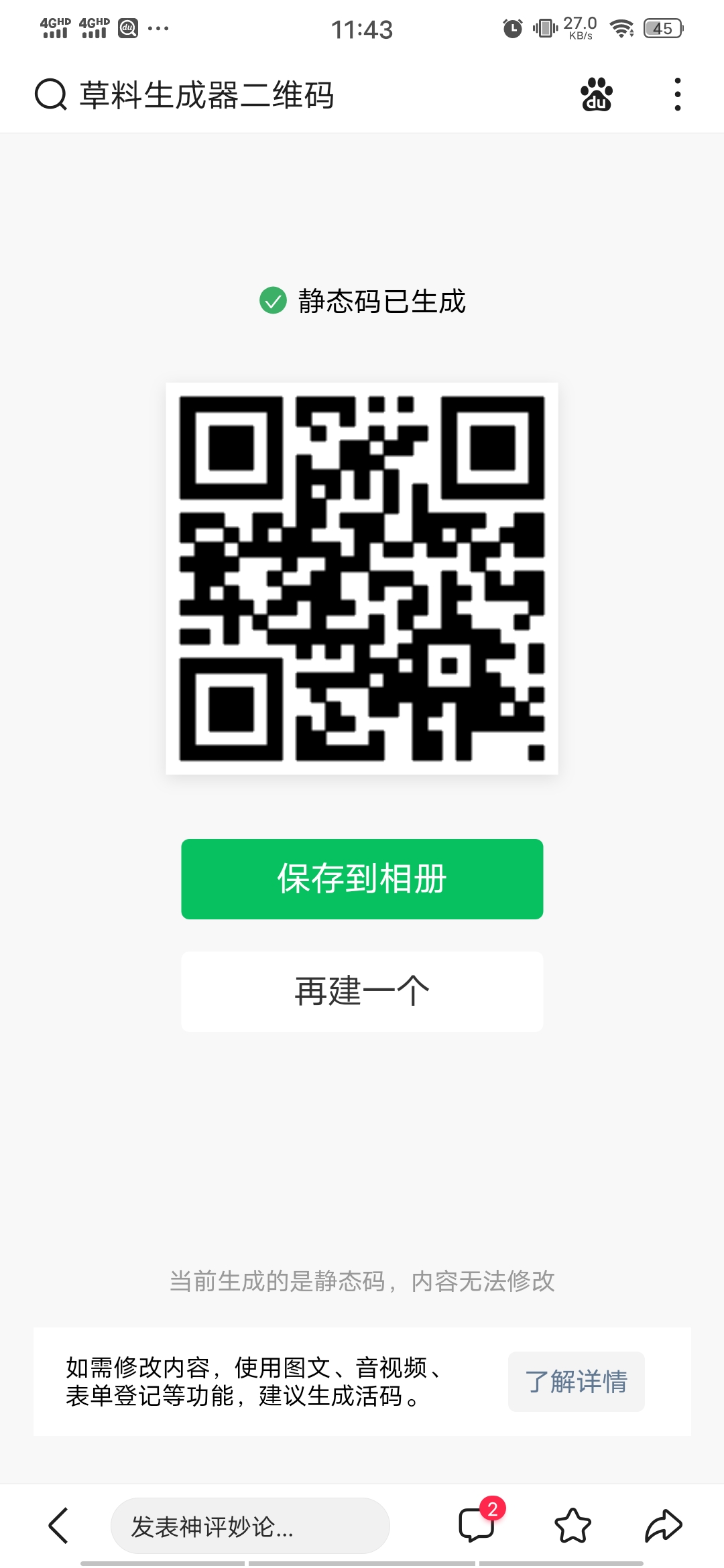
Task: Open the three-dot overflow menu
Action: point(678,94)
